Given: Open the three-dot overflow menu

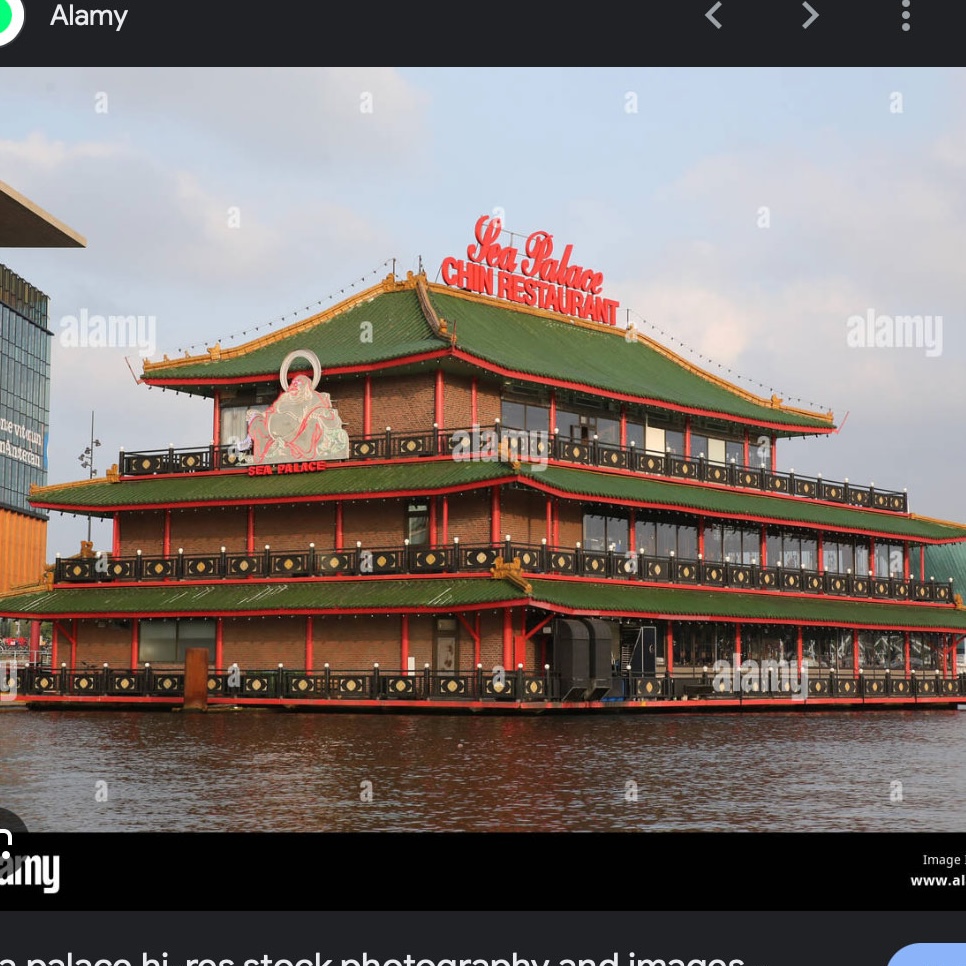Looking at the screenshot, I should coord(905,16).
